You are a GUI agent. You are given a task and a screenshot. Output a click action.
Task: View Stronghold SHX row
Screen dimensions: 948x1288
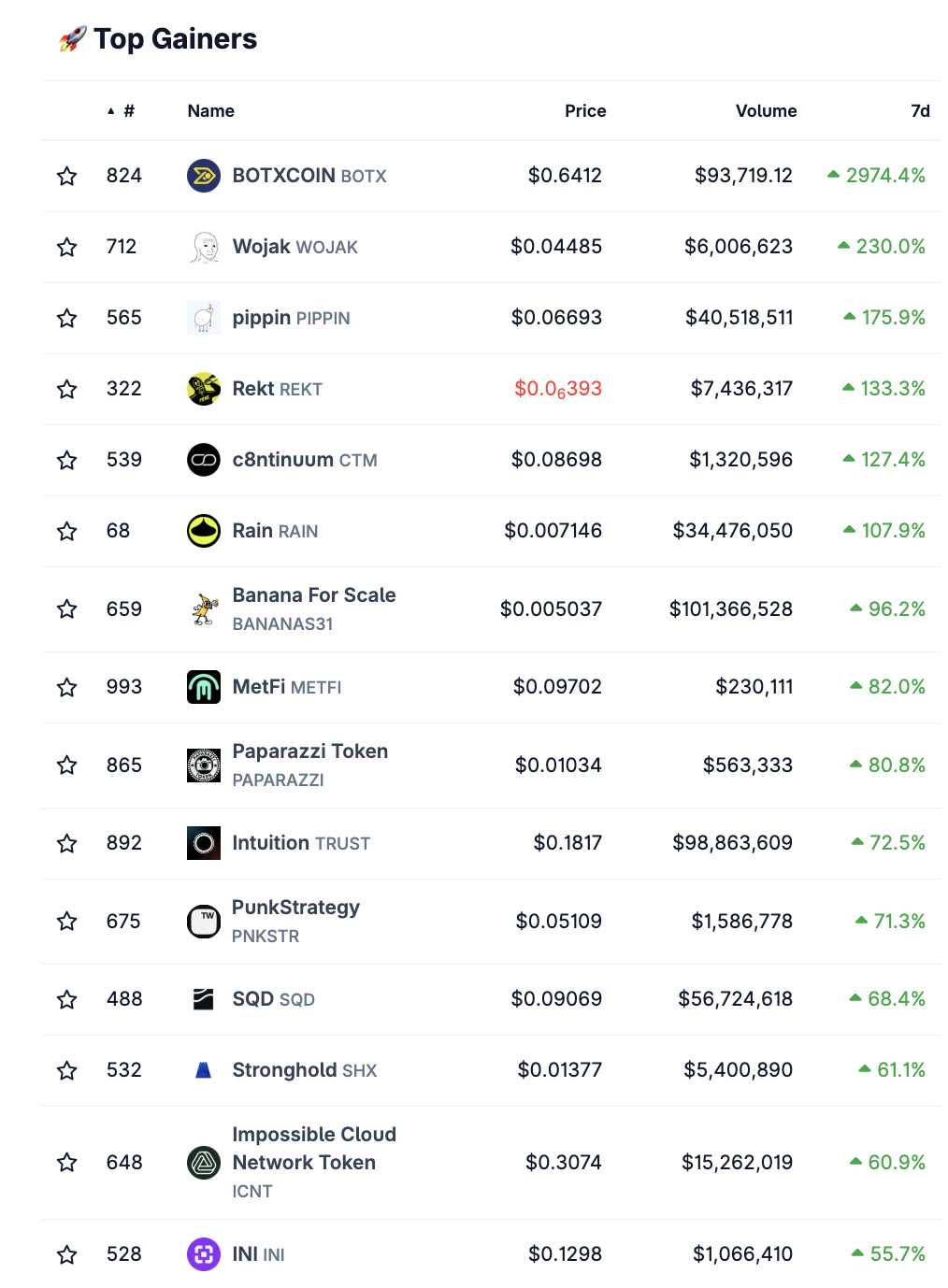(x=304, y=1070)
